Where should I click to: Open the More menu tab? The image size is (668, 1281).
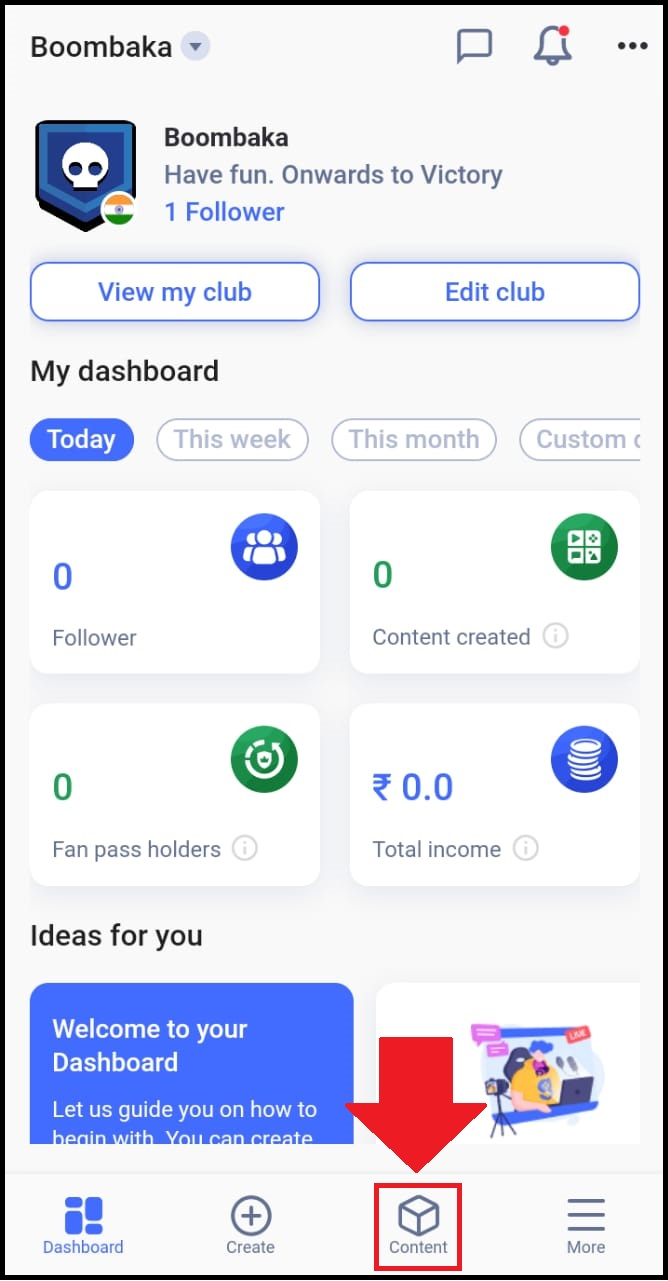586,1225
